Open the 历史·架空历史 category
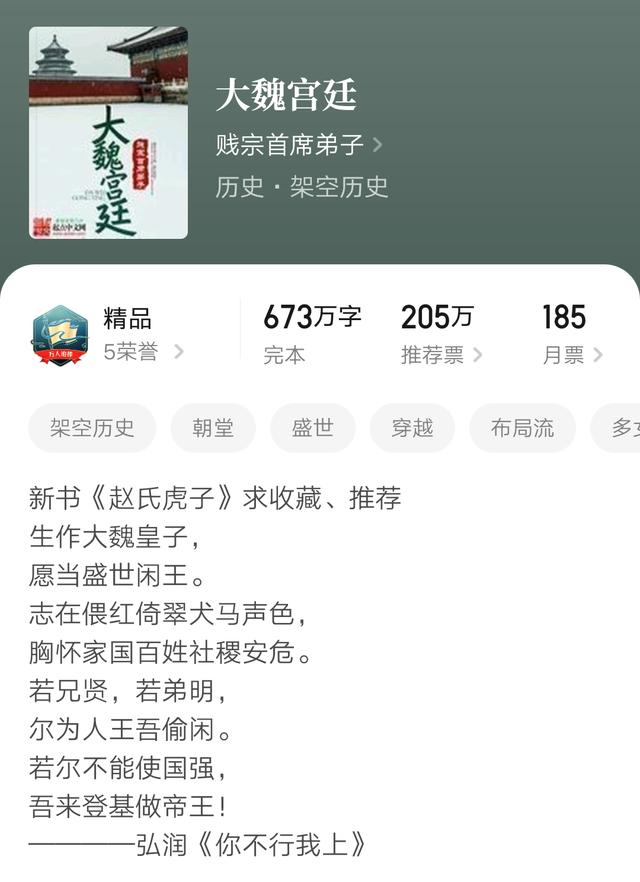640x882 pixels. click(302, 187)
